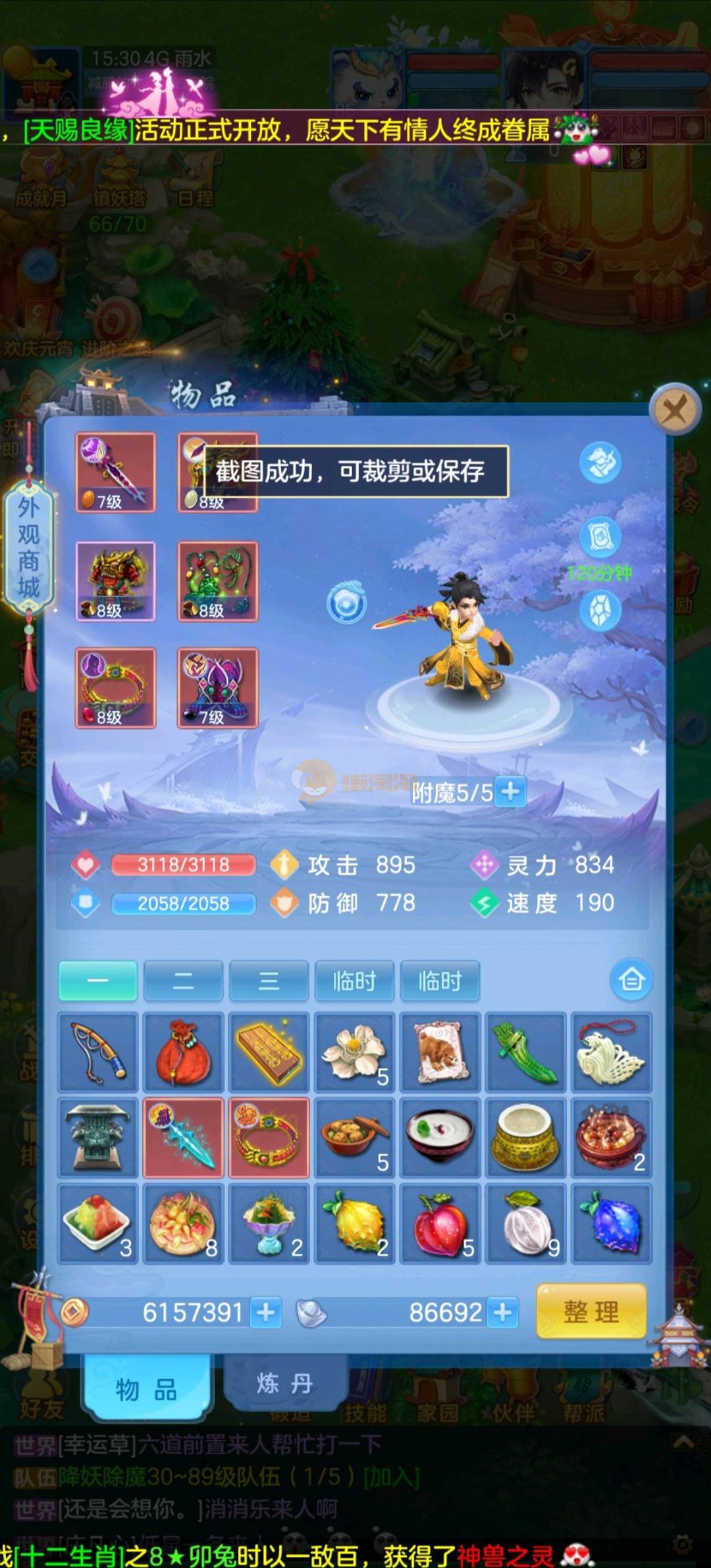
Task: Select the 8级 green necklace slot
Action: [x=218, y=581]
